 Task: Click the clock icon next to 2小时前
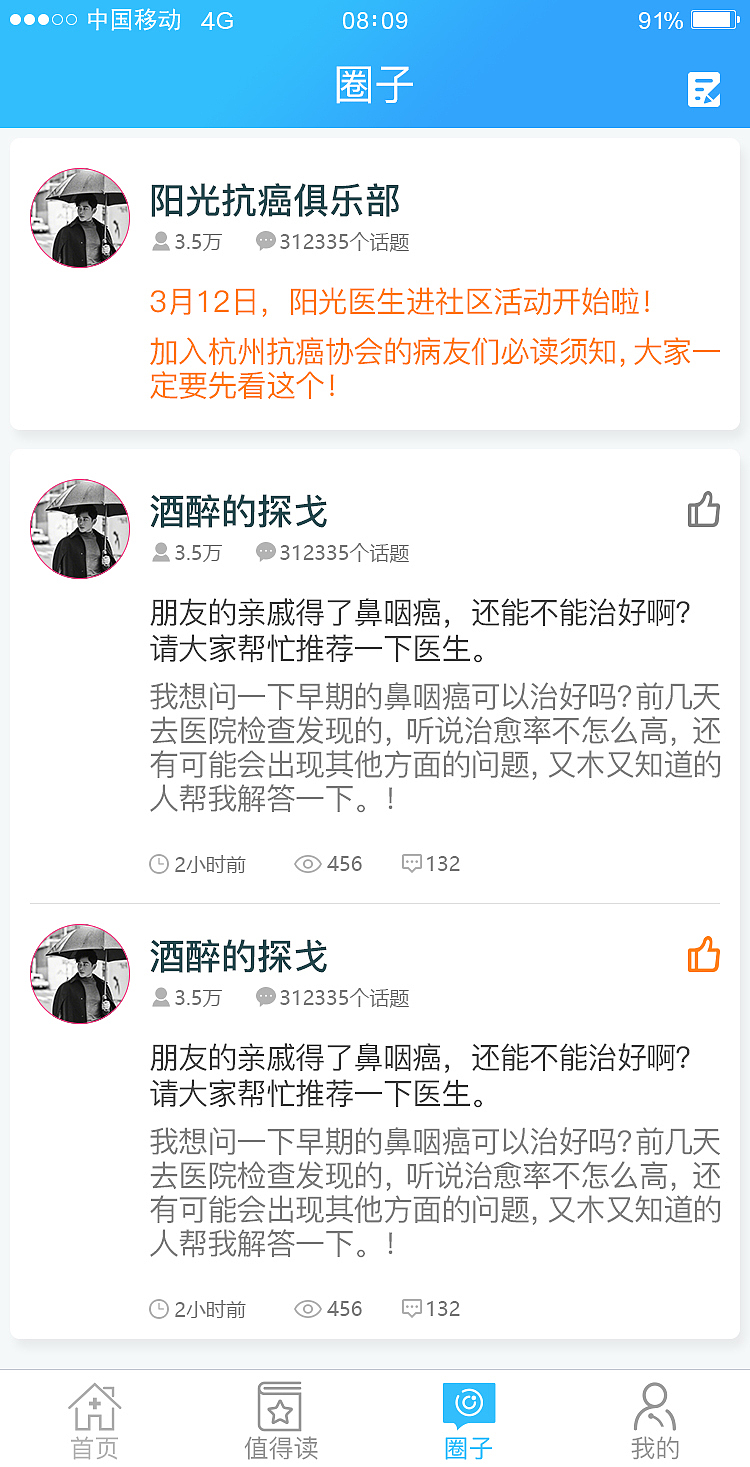tap(160, 863)
